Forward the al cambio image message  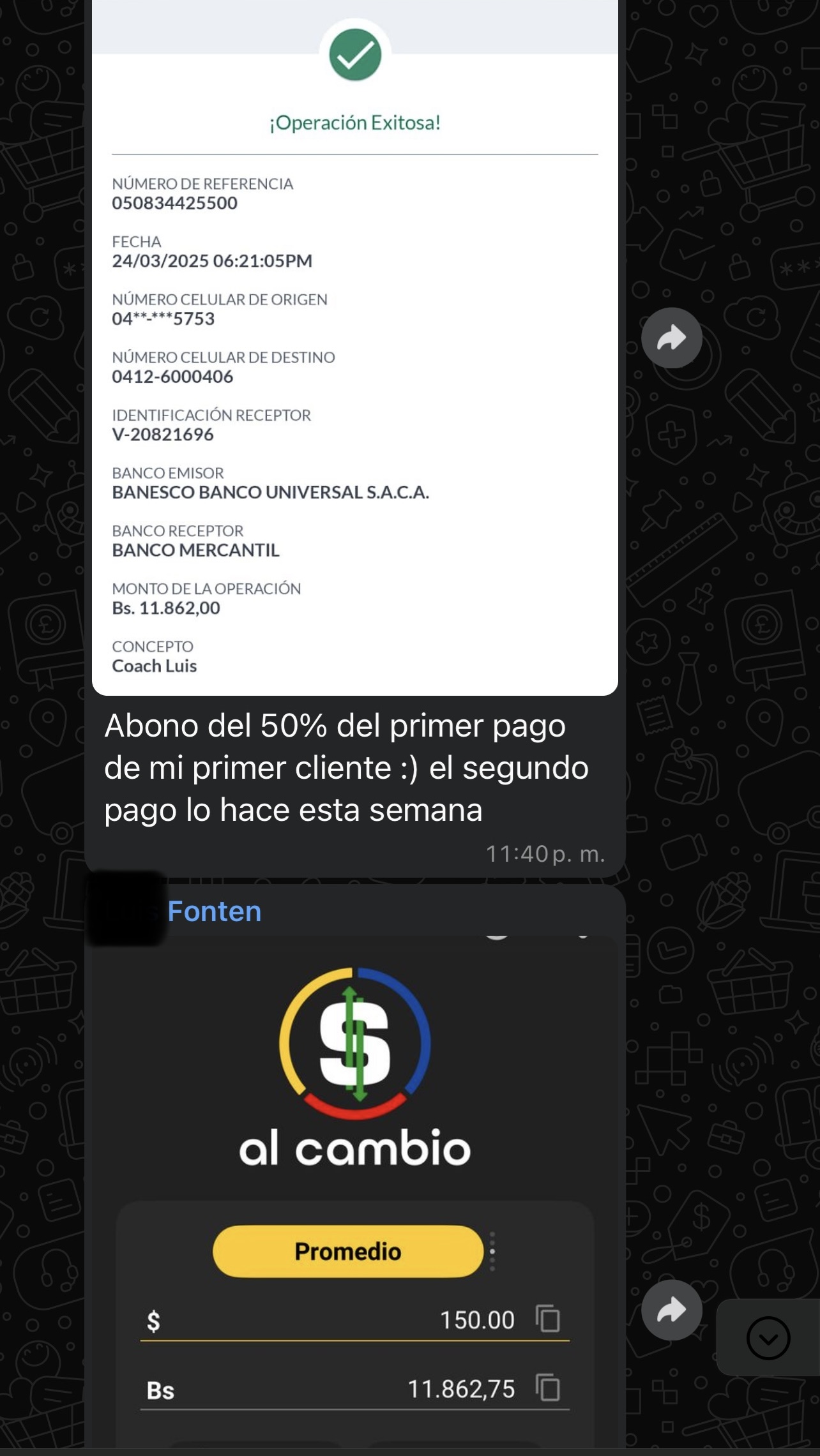(671, 1310)
